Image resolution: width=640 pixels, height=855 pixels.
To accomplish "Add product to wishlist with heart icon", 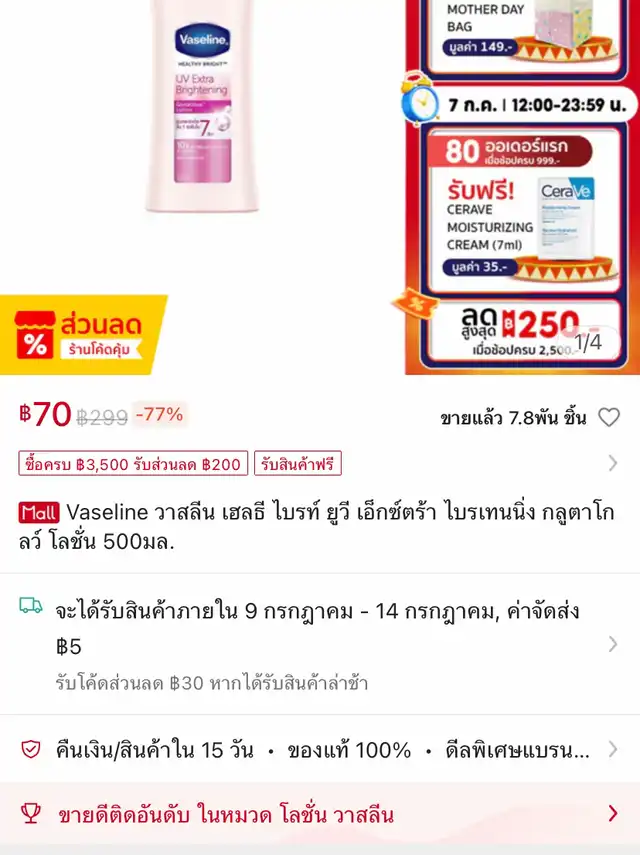I will (608, 418).
